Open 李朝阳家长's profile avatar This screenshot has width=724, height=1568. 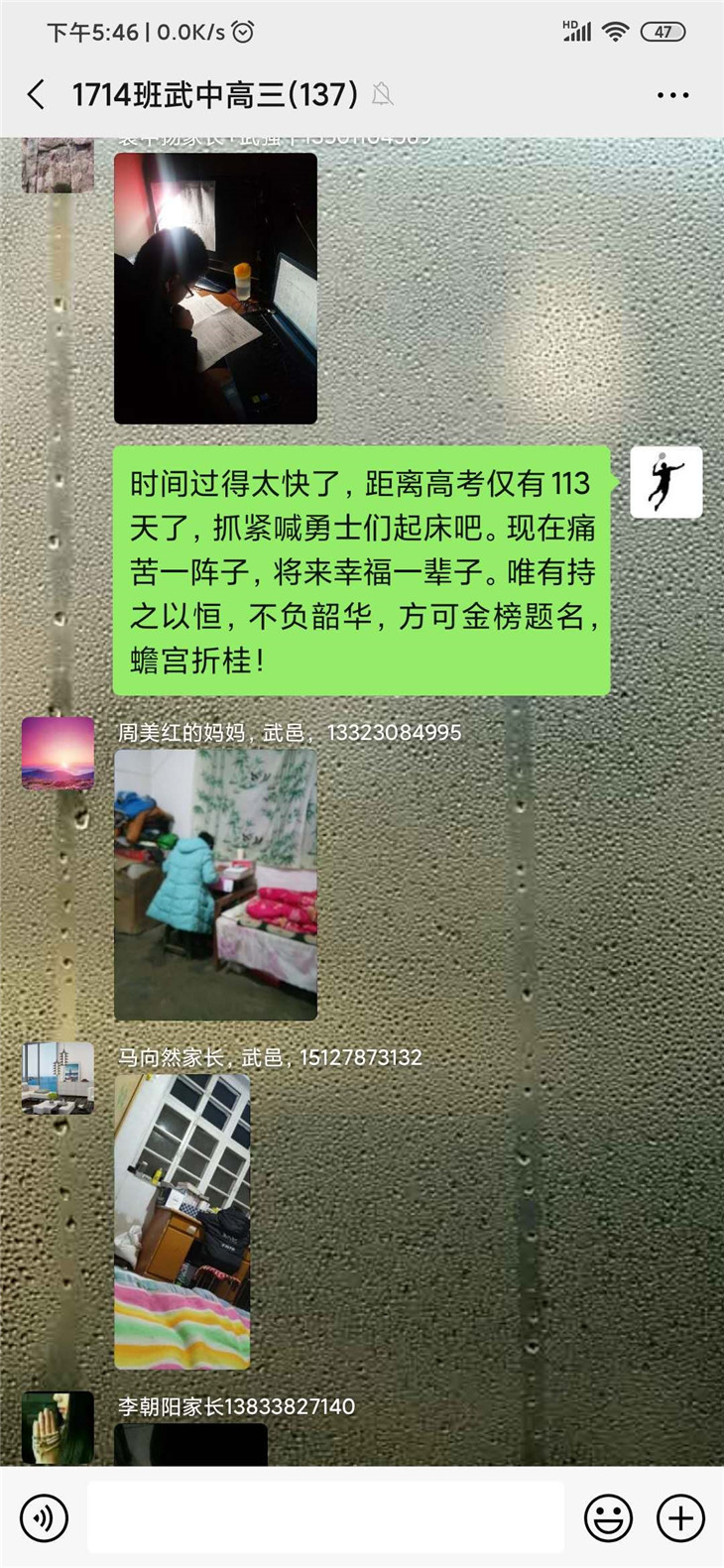tap(58, 1427)
